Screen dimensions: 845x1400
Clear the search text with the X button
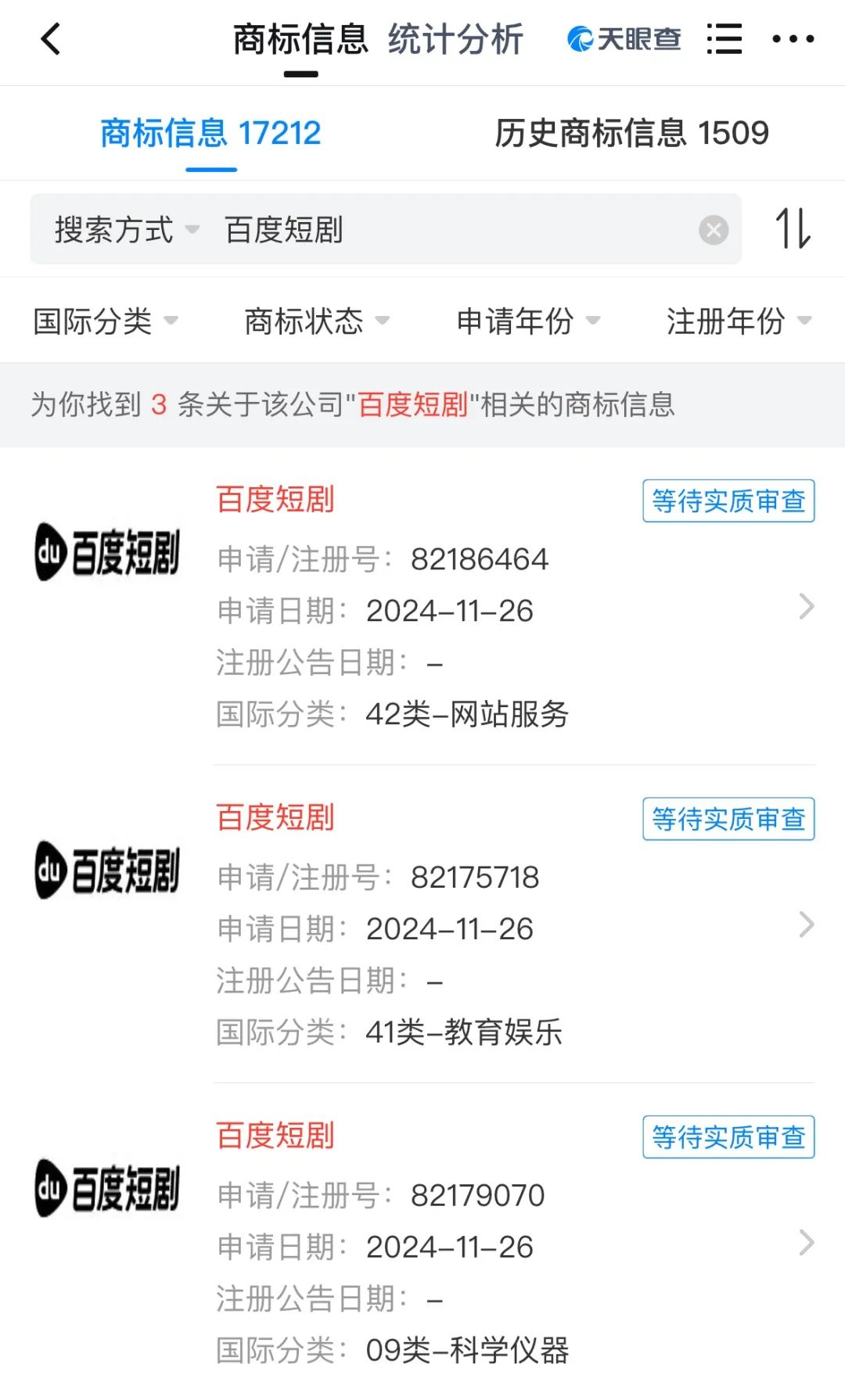(714, 230)
